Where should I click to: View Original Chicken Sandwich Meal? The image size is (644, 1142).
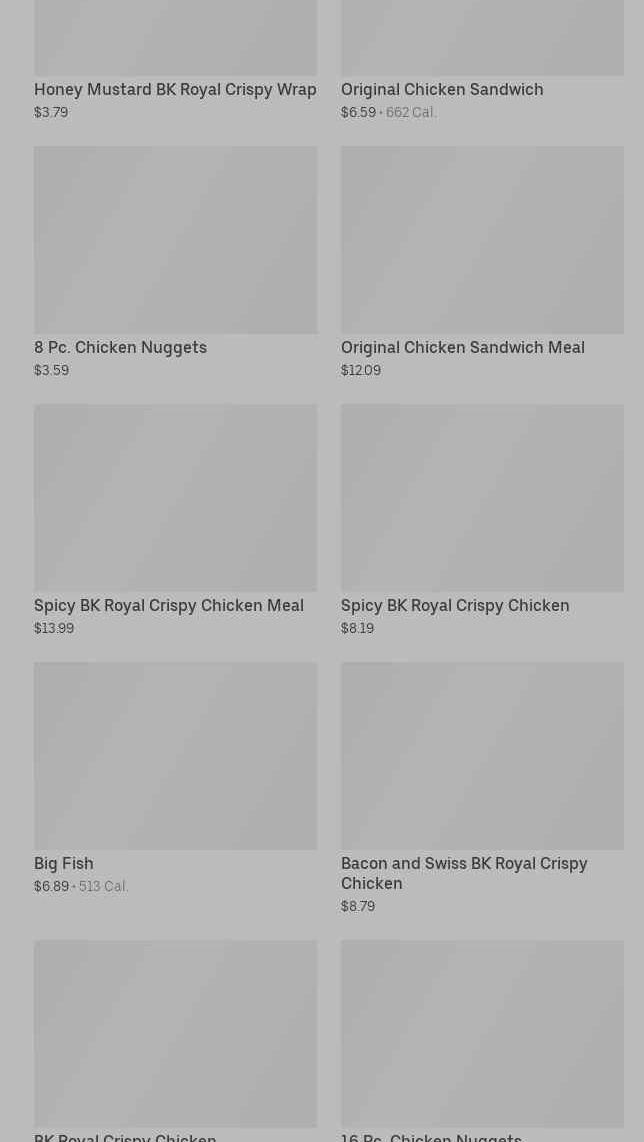click(x=482, y=262)
